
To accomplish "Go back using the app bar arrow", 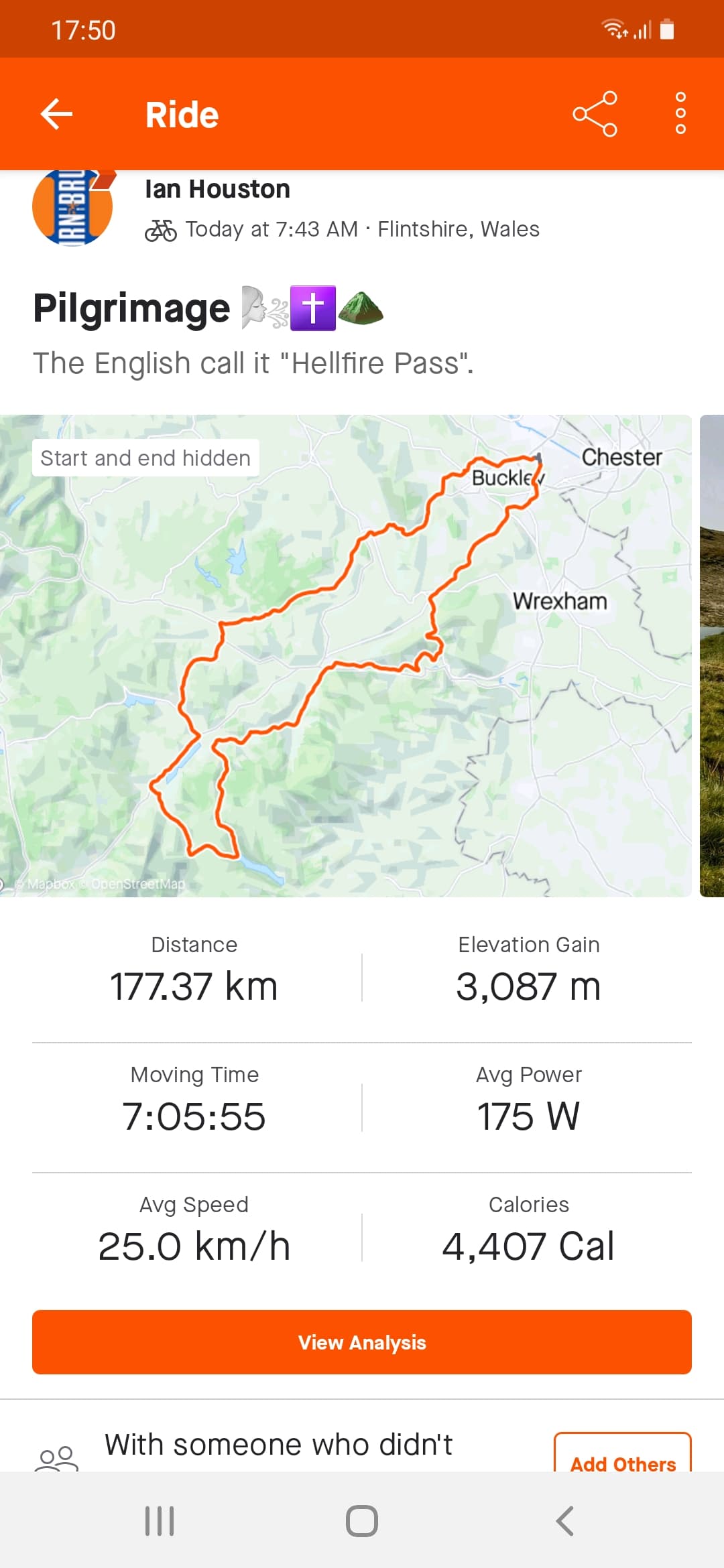I will tap(56, 114).
